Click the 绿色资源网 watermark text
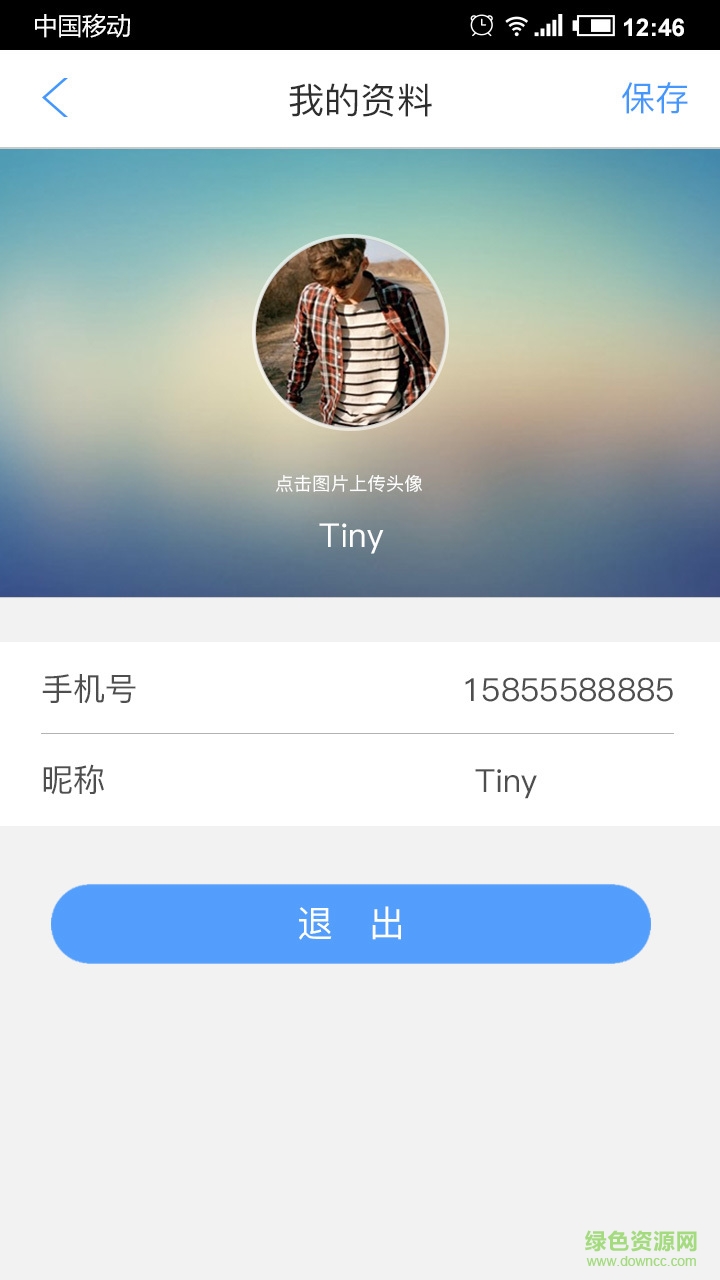The image size is (720, 1280). [x=638, y=1240]
